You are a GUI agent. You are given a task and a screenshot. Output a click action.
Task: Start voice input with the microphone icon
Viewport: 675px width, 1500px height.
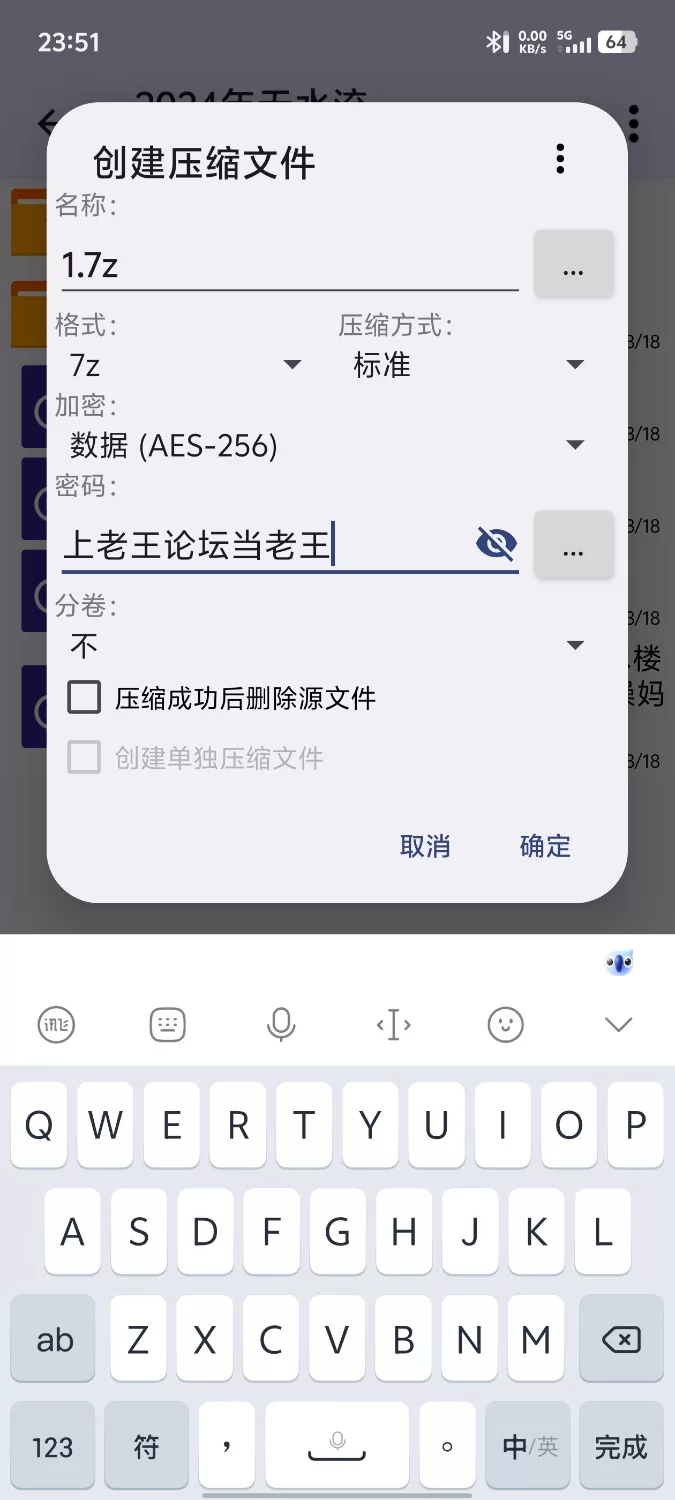tap(281, 1024)
